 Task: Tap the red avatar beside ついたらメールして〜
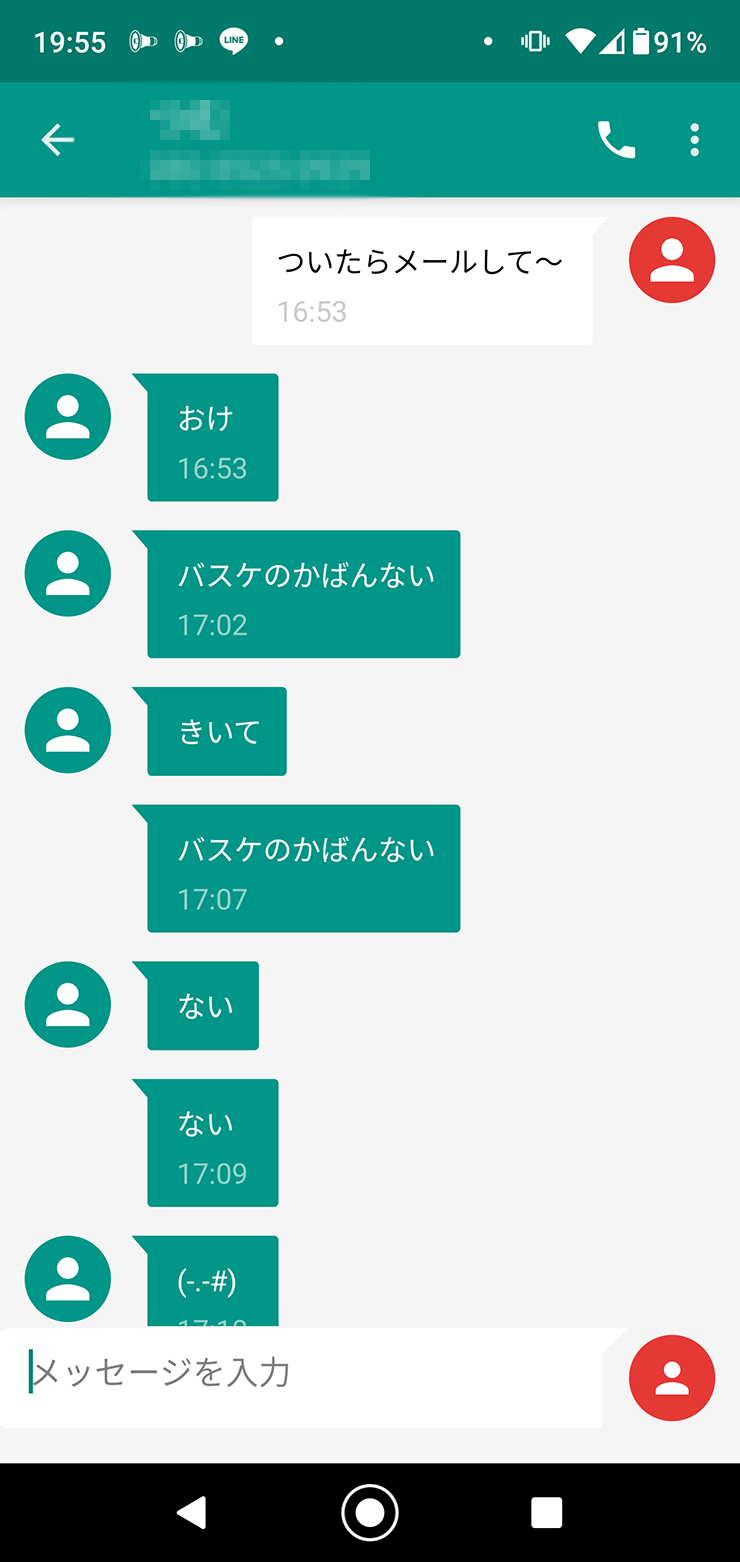pos(671,259)
